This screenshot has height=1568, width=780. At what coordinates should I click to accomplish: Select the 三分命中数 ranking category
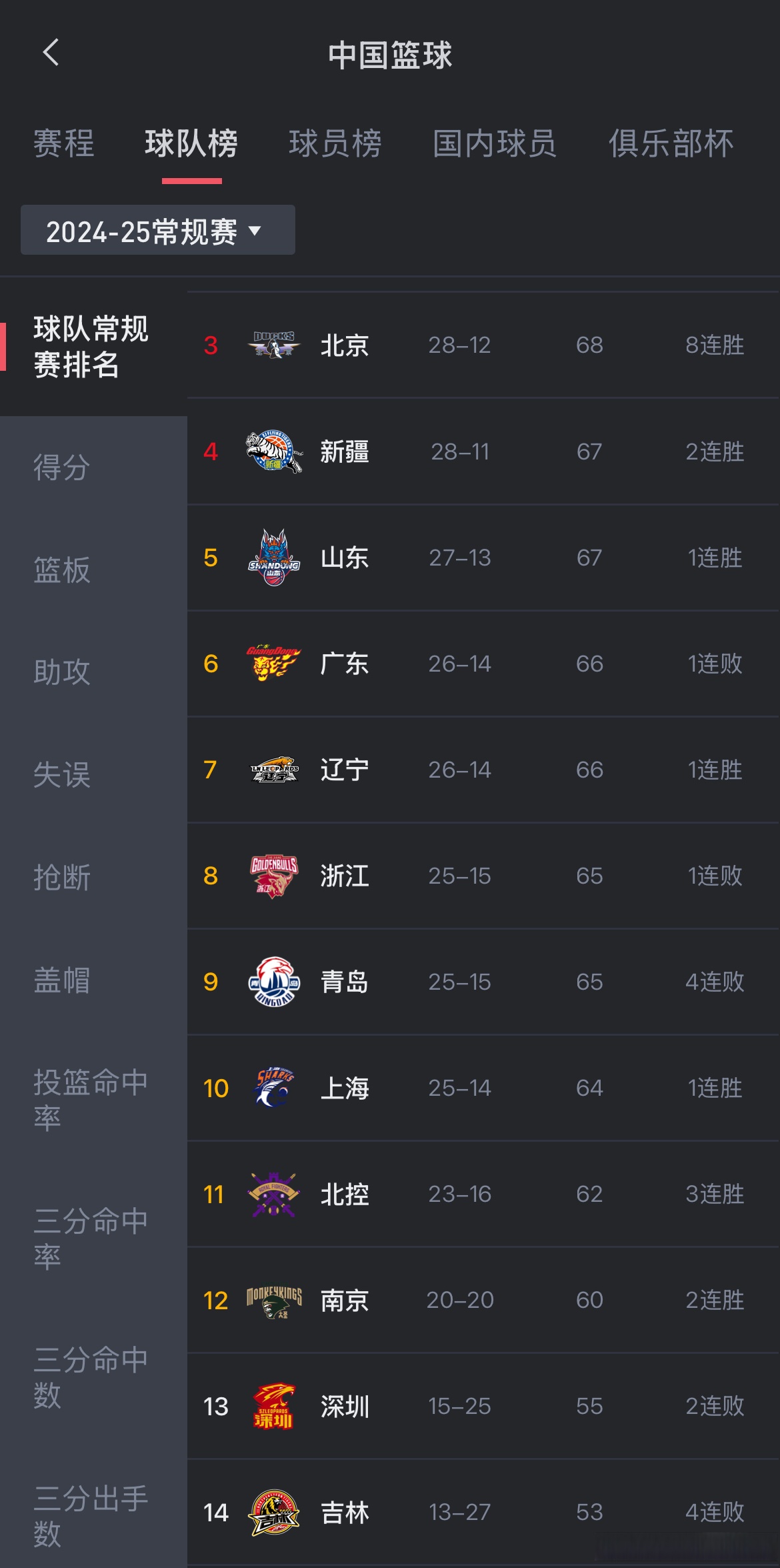pyautogui.click(x=90, y=1377)
